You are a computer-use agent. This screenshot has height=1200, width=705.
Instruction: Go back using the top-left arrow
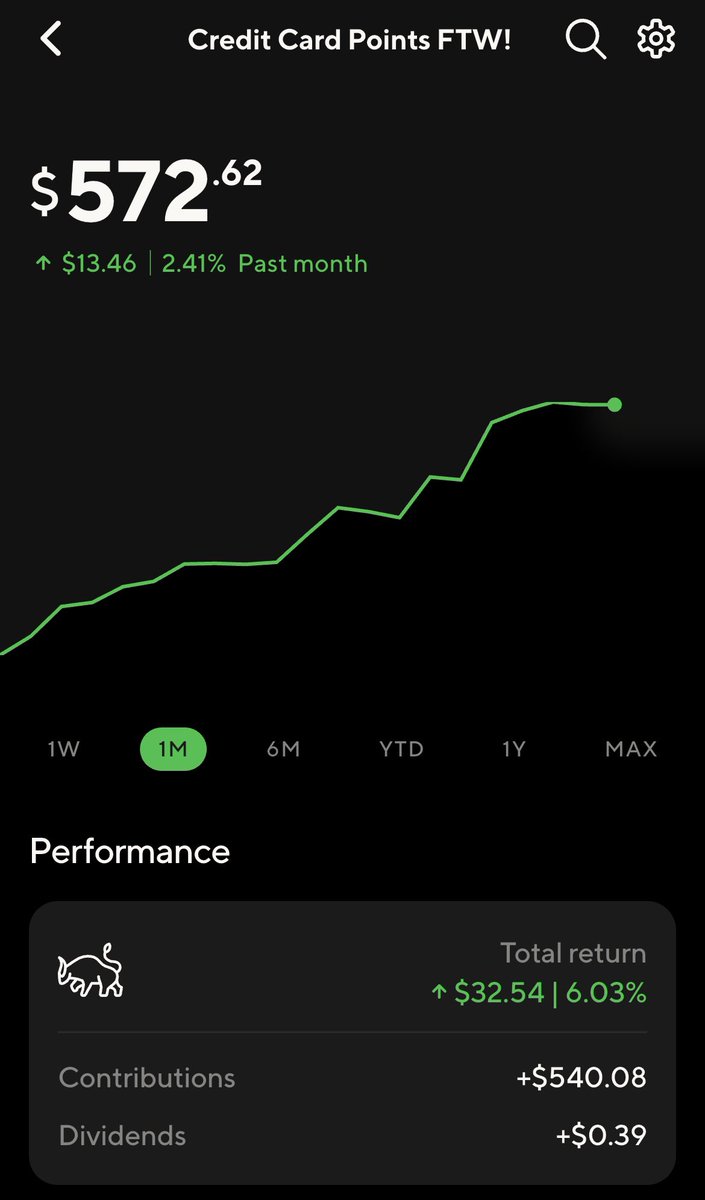51,39
